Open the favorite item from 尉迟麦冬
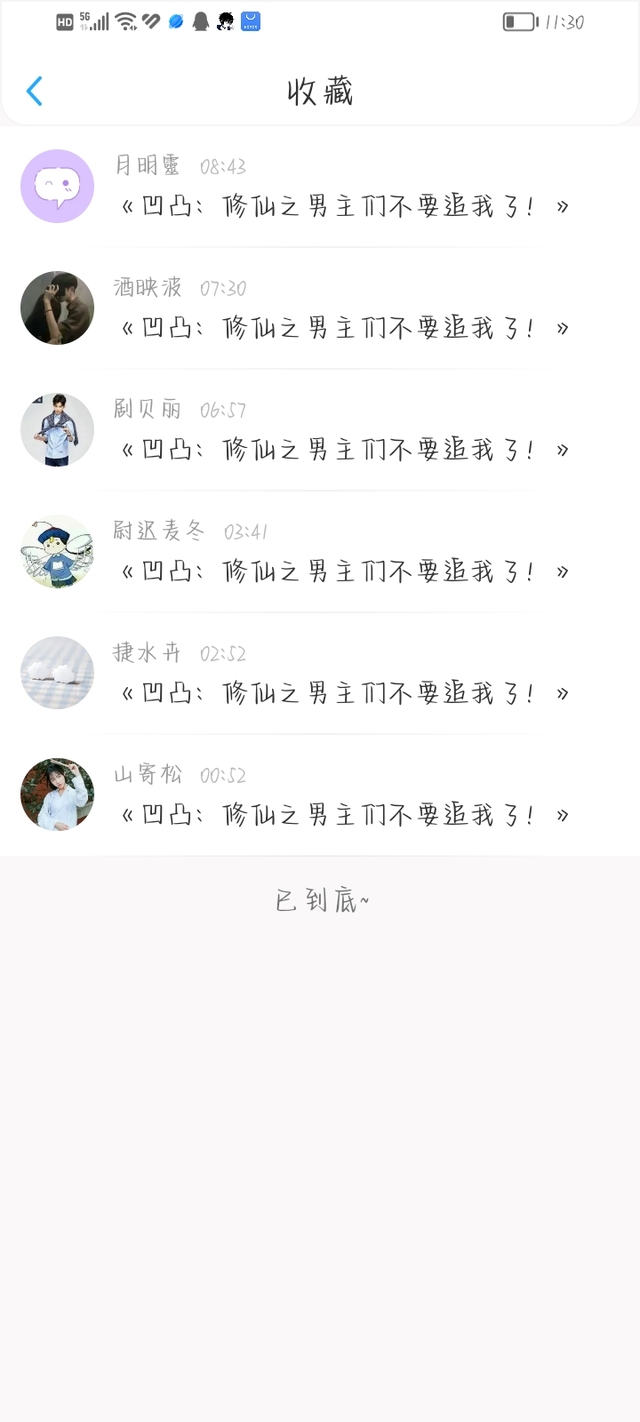Viewport: 640px width, 1422px height. [x=320, y=552]
